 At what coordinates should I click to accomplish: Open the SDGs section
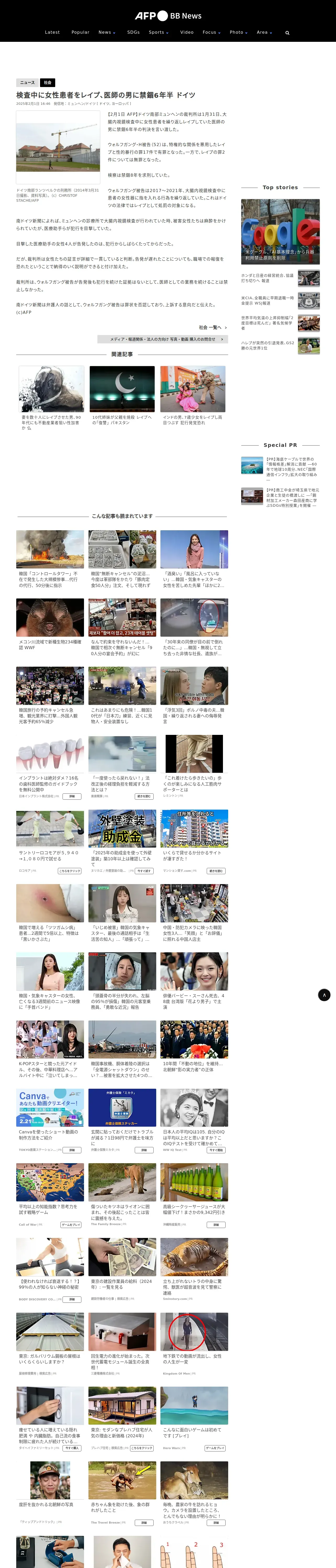tap(133, 32)
